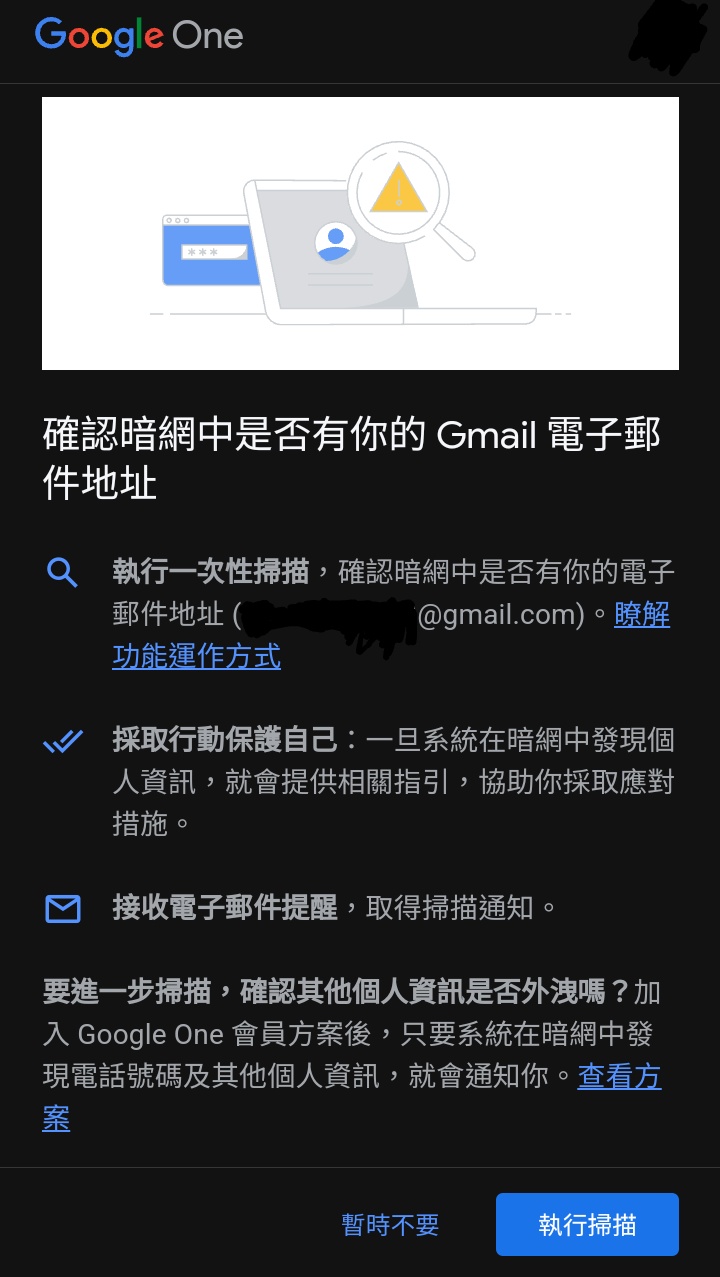Tap the 執行掃描 button
The image size is (720, 1277).
click(587, 1224)
